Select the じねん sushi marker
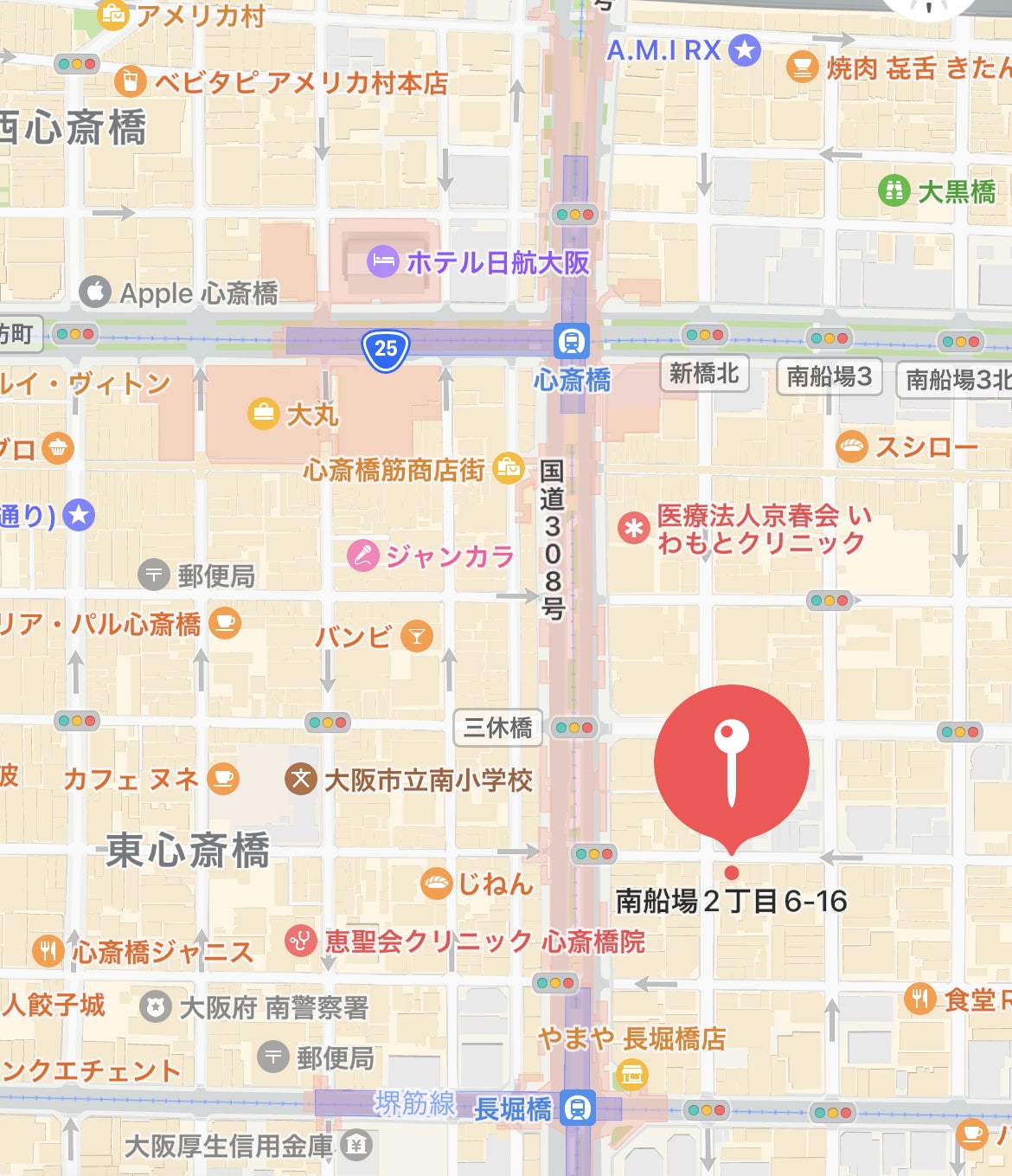The image size is (1012, 1176). pos(436,884)
